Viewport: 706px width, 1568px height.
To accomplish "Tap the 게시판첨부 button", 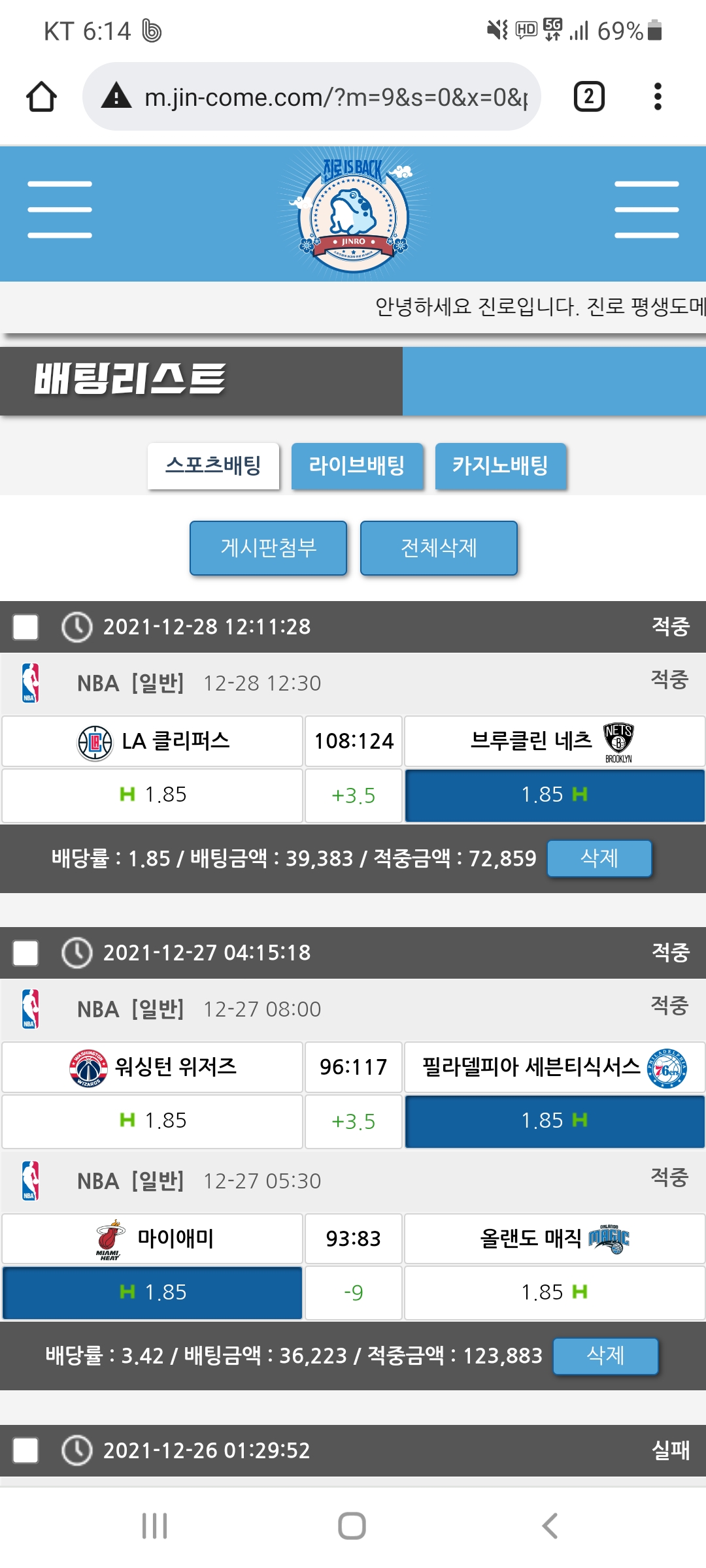I will [x=268, y=547].
